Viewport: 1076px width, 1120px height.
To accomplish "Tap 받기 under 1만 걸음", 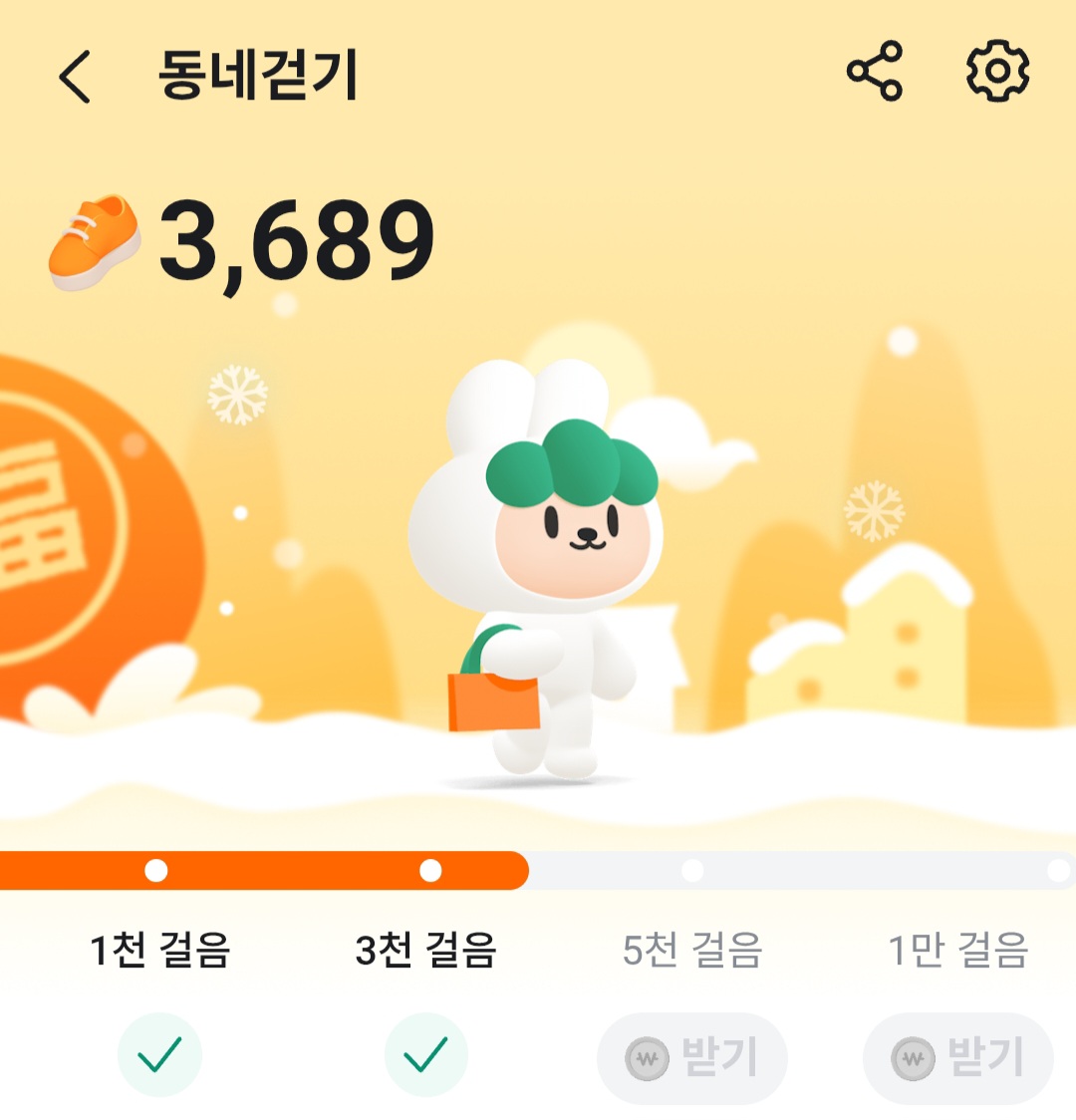I will point(957,1057).
